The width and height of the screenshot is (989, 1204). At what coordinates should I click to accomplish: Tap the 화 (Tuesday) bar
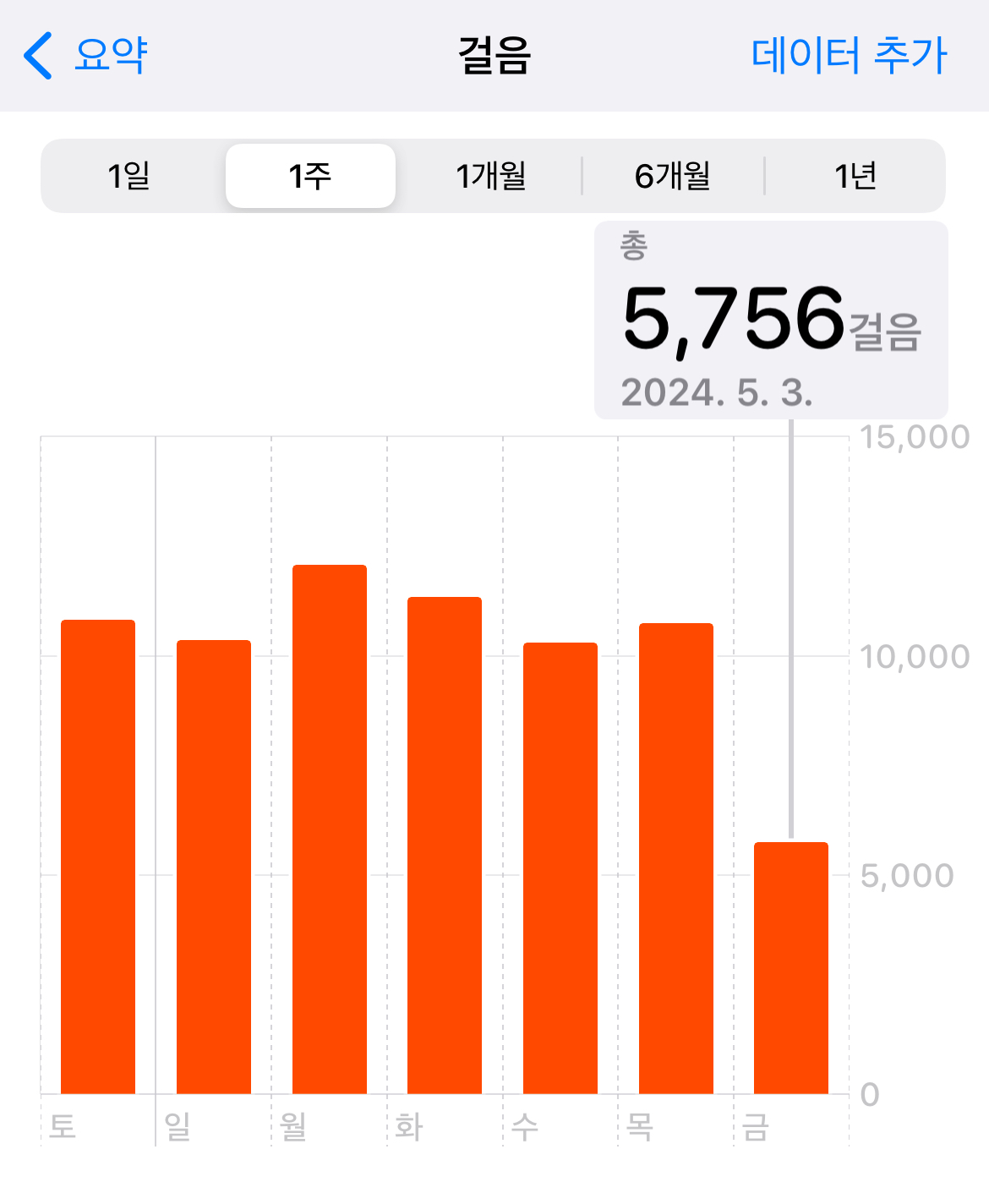click(445, 845)
